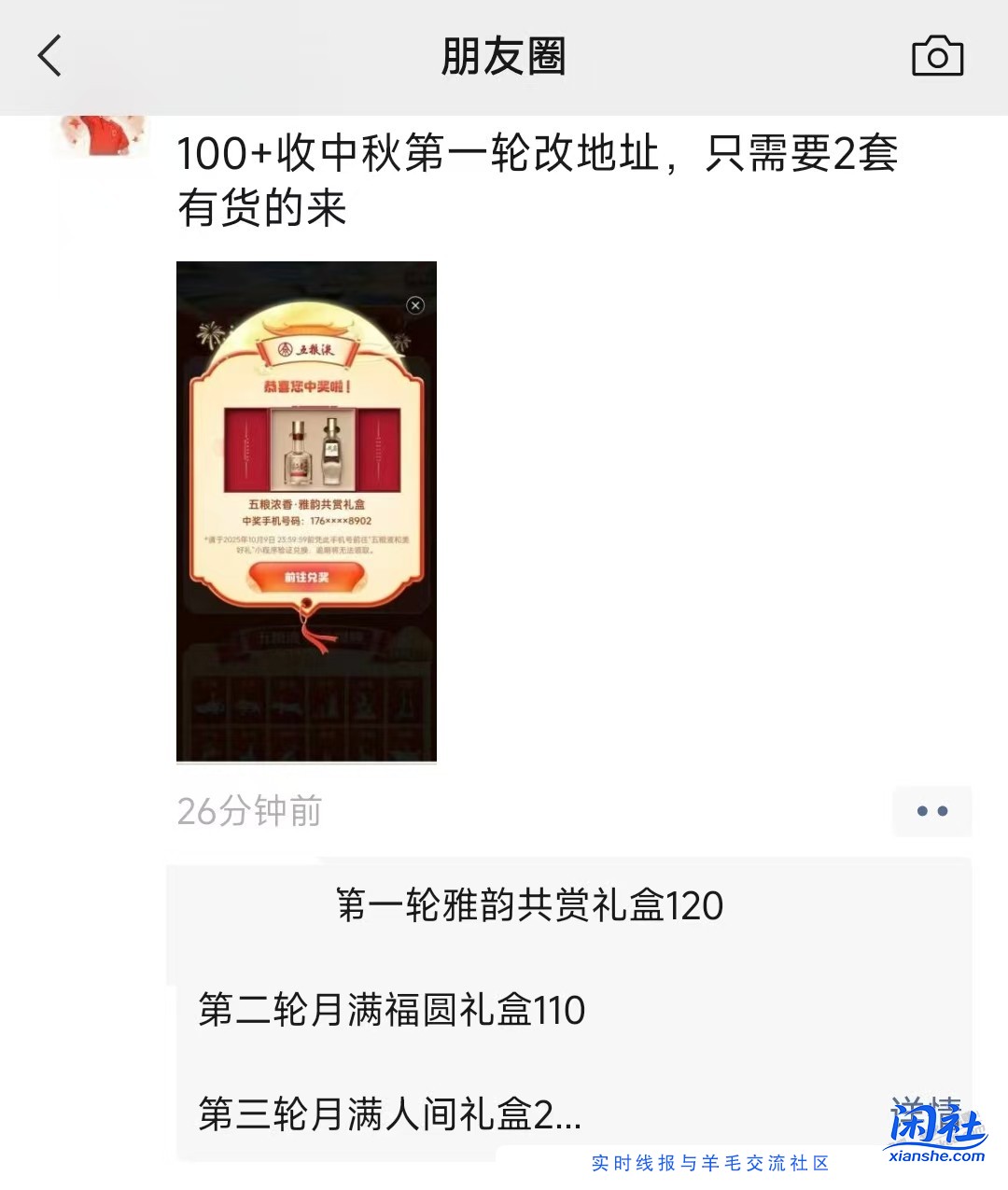Open the camera icon to post a Moment
Screen dimensions: 1008x1190
(x=939, y=56)
